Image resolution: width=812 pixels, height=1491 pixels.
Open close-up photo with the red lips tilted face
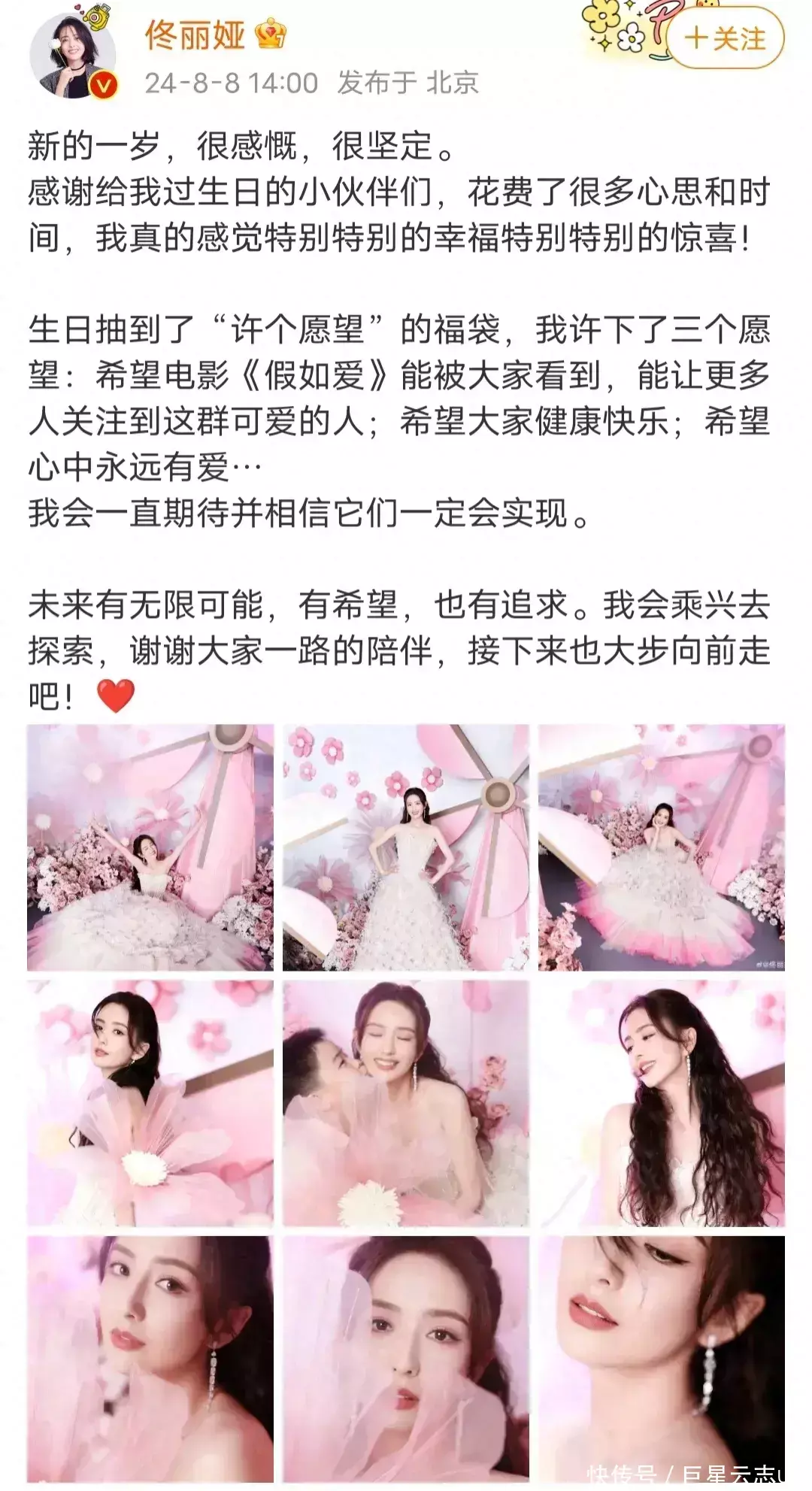150,1359
